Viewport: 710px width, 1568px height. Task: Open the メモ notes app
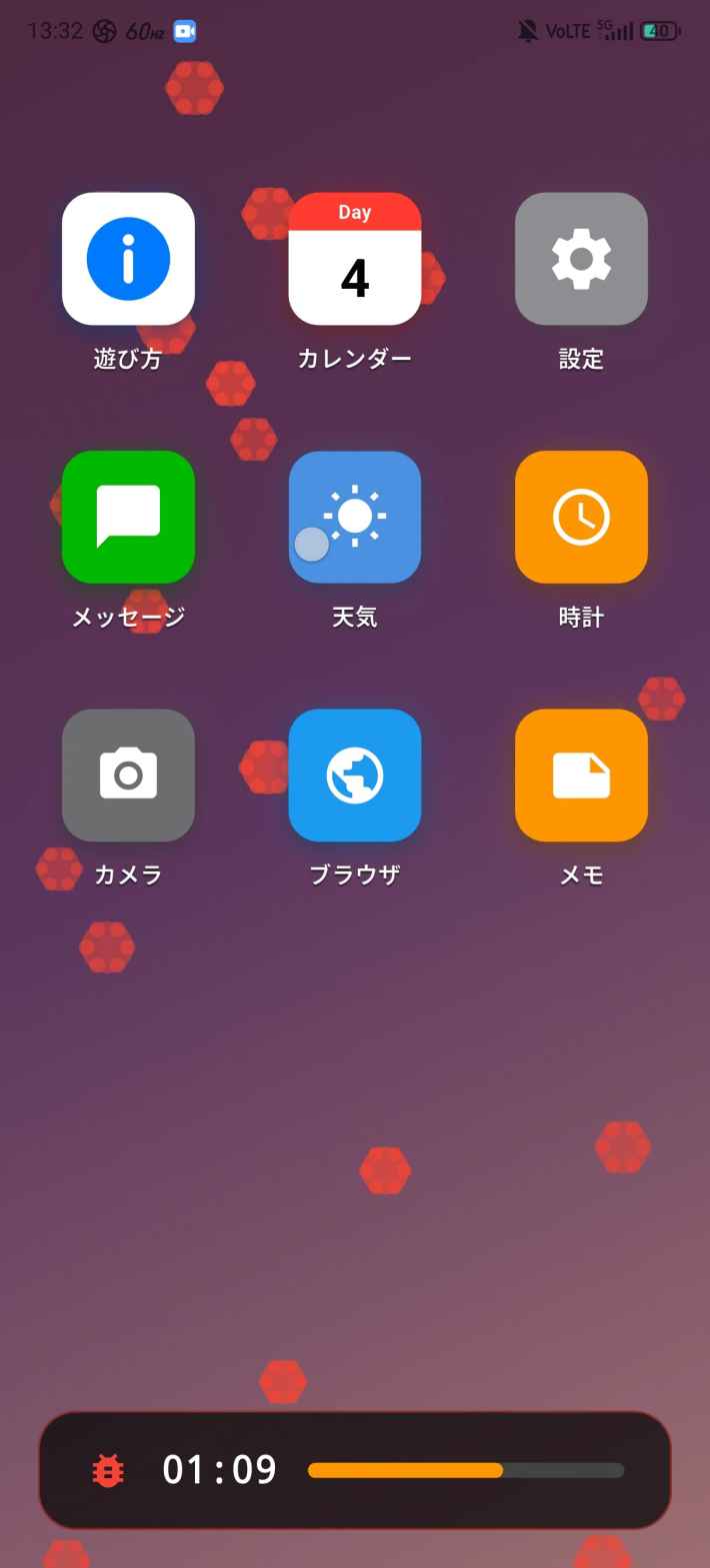pyautogui.click(x=581, y=775)
